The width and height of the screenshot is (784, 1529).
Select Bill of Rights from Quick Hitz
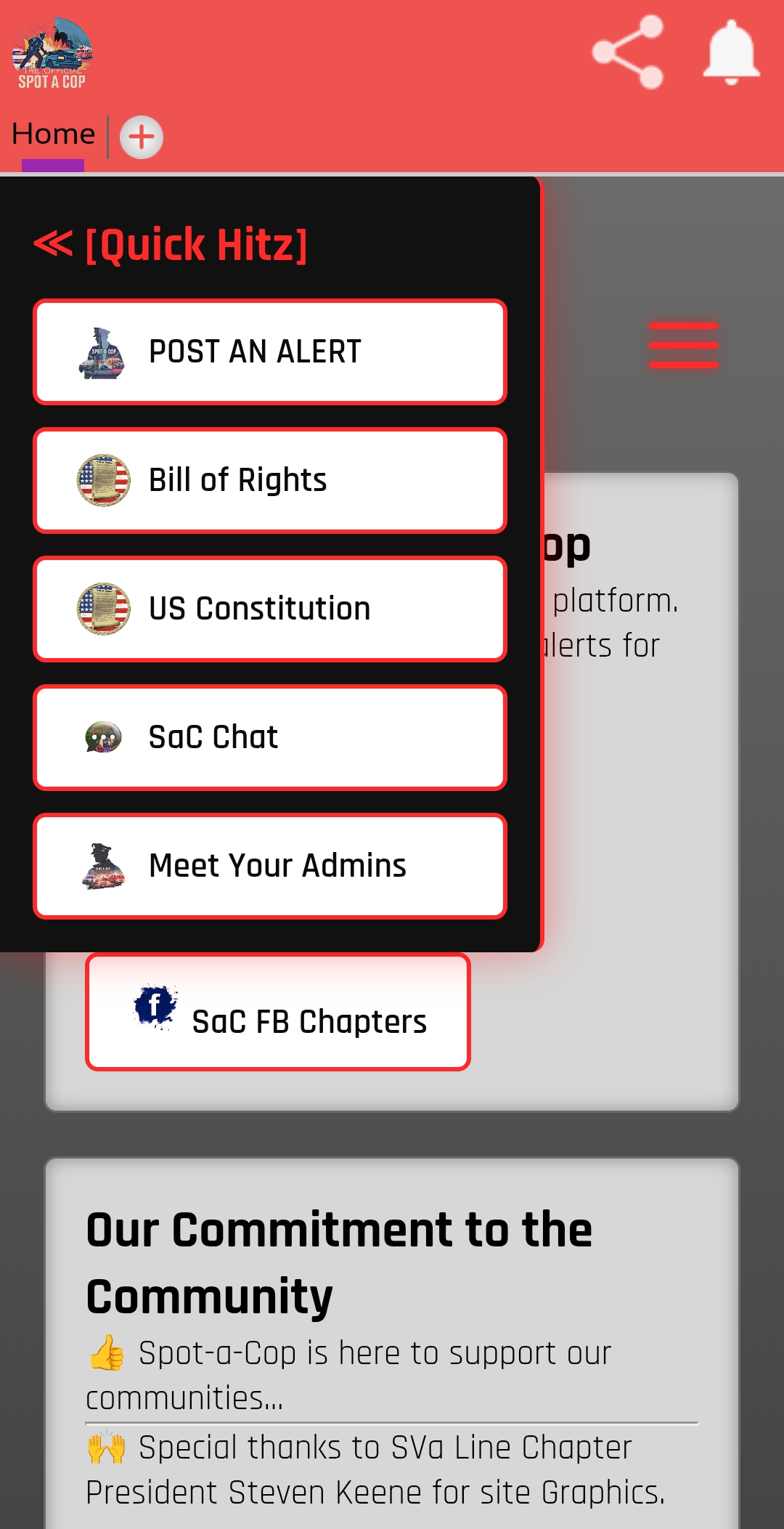(269, 479)
